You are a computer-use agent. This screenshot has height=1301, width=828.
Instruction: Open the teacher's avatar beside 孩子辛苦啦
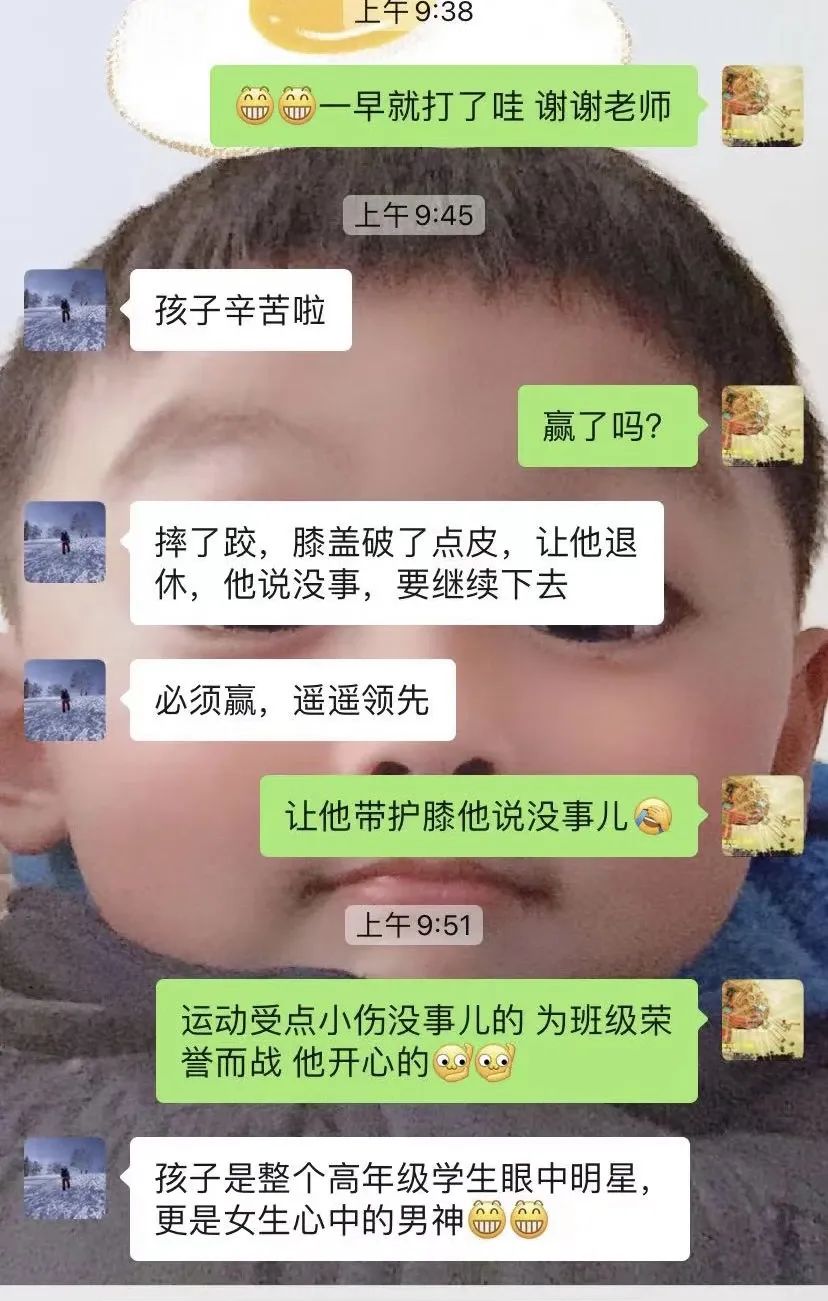(65, 310)
